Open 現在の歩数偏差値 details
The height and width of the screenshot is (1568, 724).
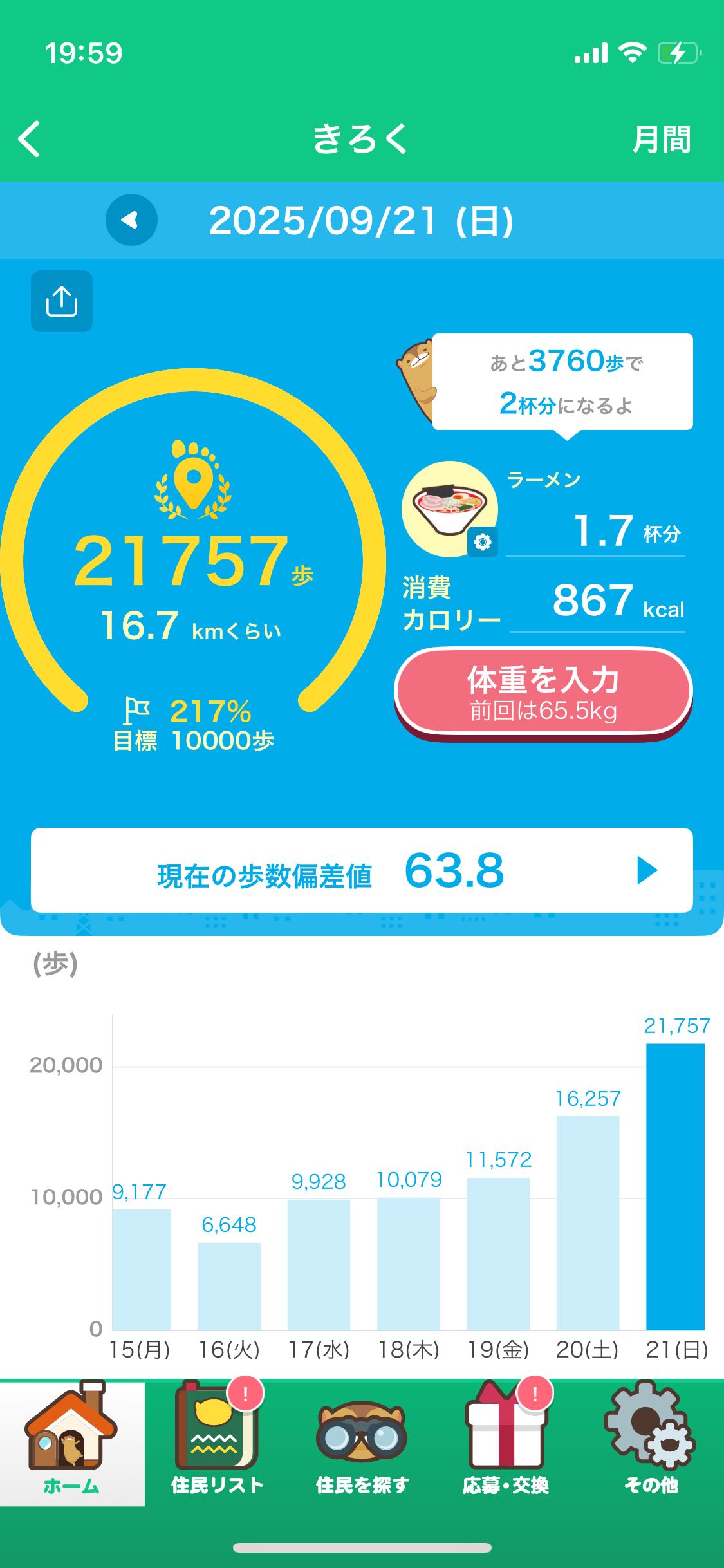tap(362, 870)
